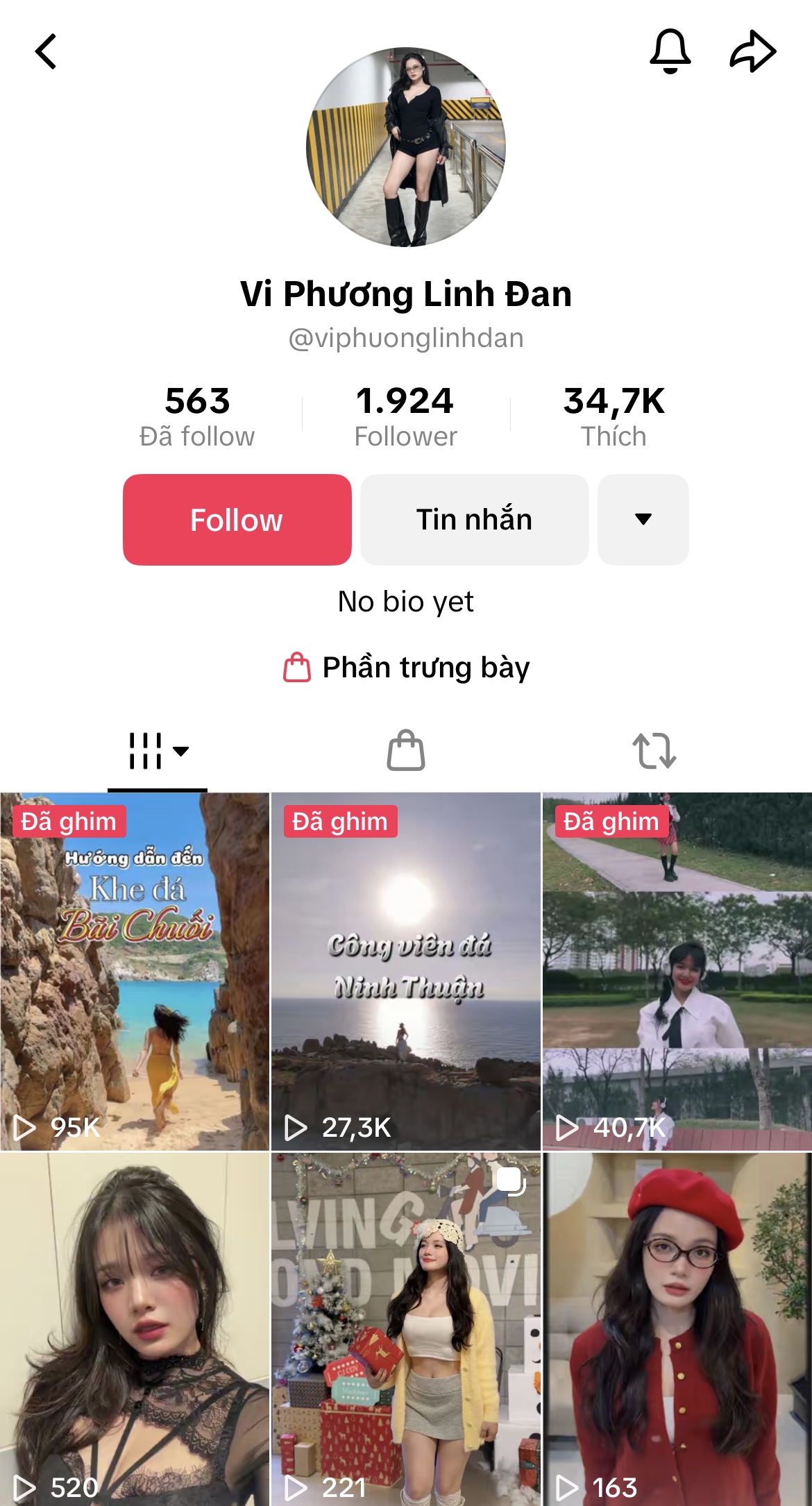Expand the suggested accounts dropdown arrow

point(643,520)
